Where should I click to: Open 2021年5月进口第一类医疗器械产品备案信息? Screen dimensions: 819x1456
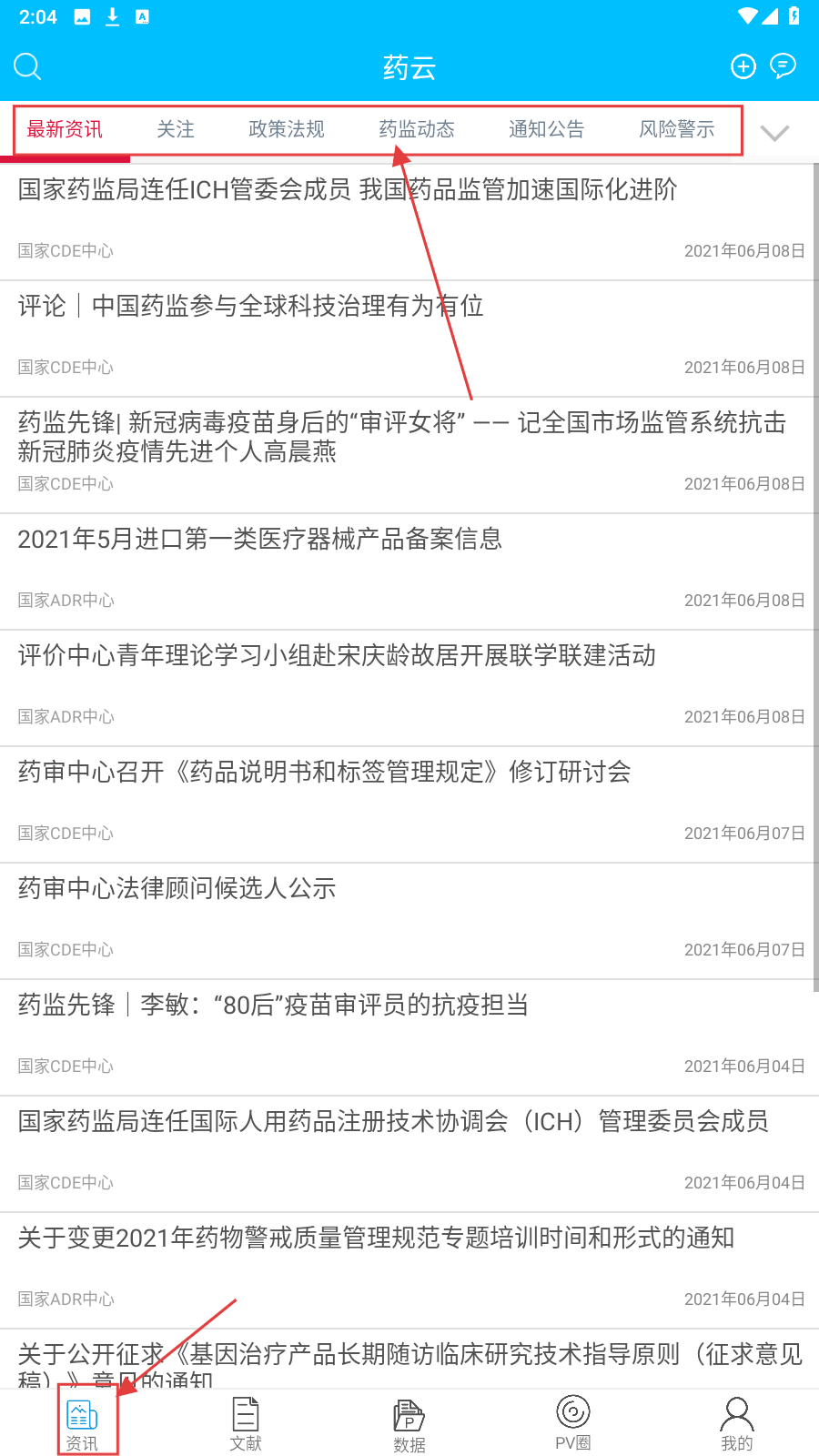coord(260,540)
